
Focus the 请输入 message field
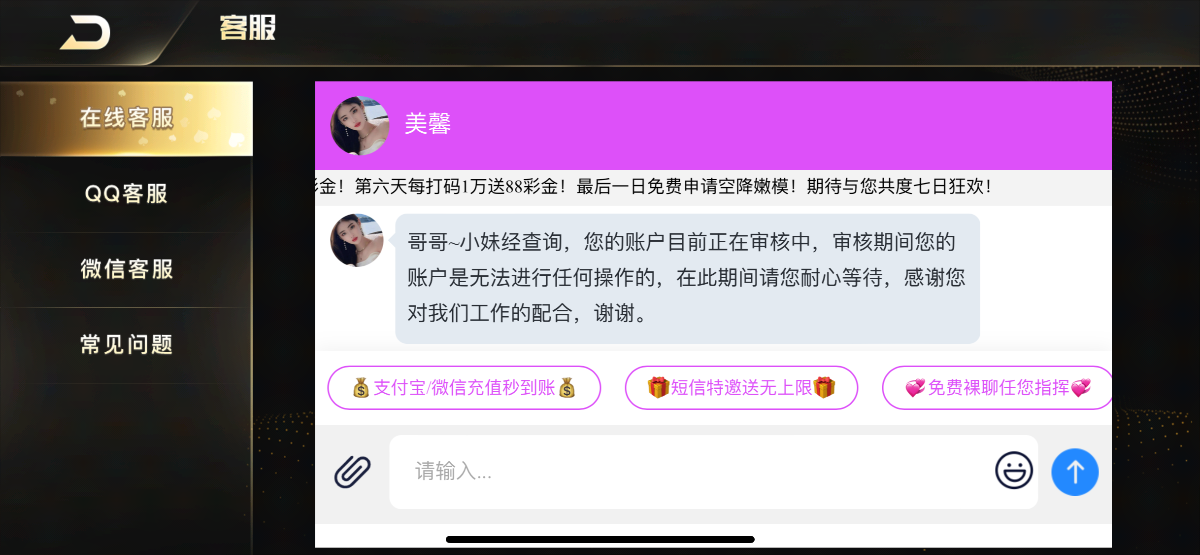click(x=690, y=471)
